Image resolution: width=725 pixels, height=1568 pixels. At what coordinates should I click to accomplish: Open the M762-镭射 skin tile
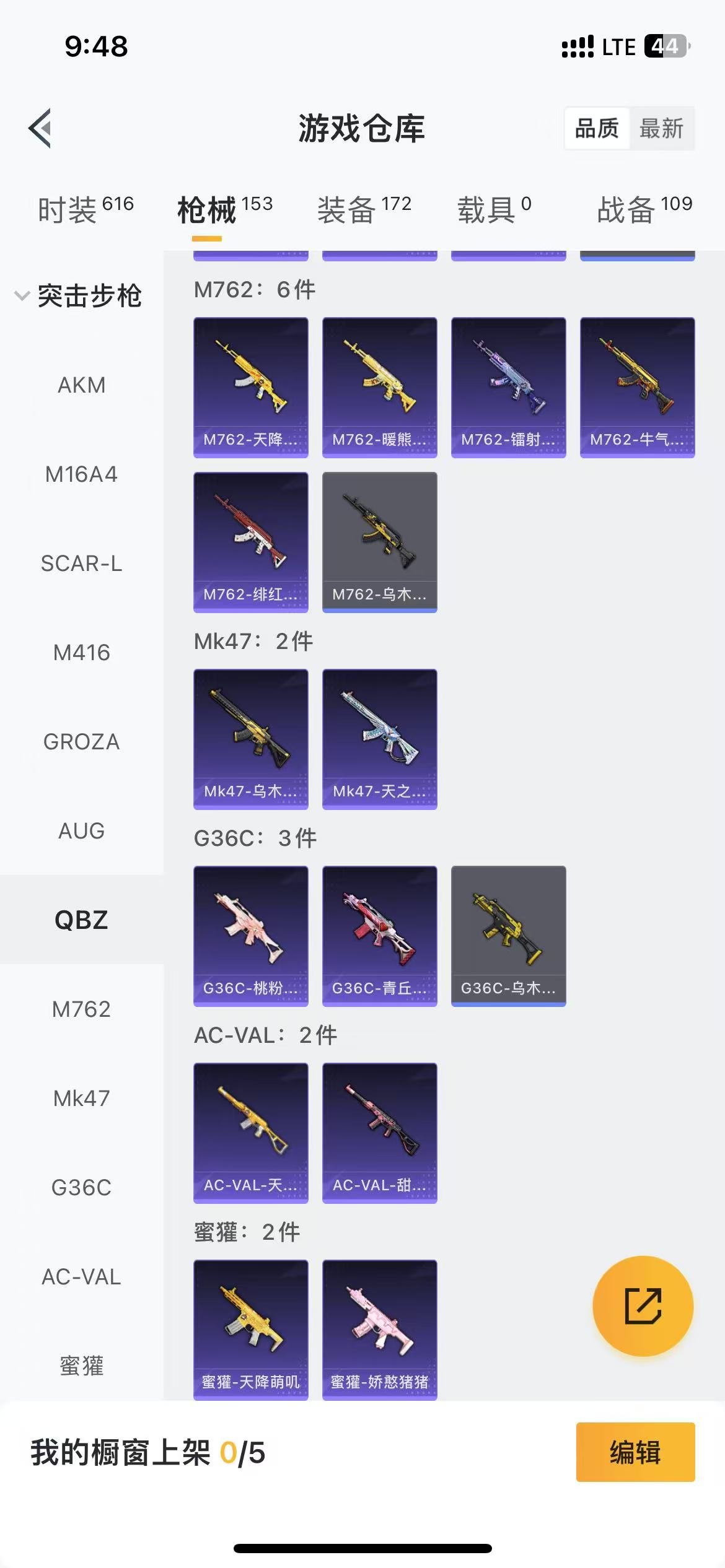[x=508, y=387]
